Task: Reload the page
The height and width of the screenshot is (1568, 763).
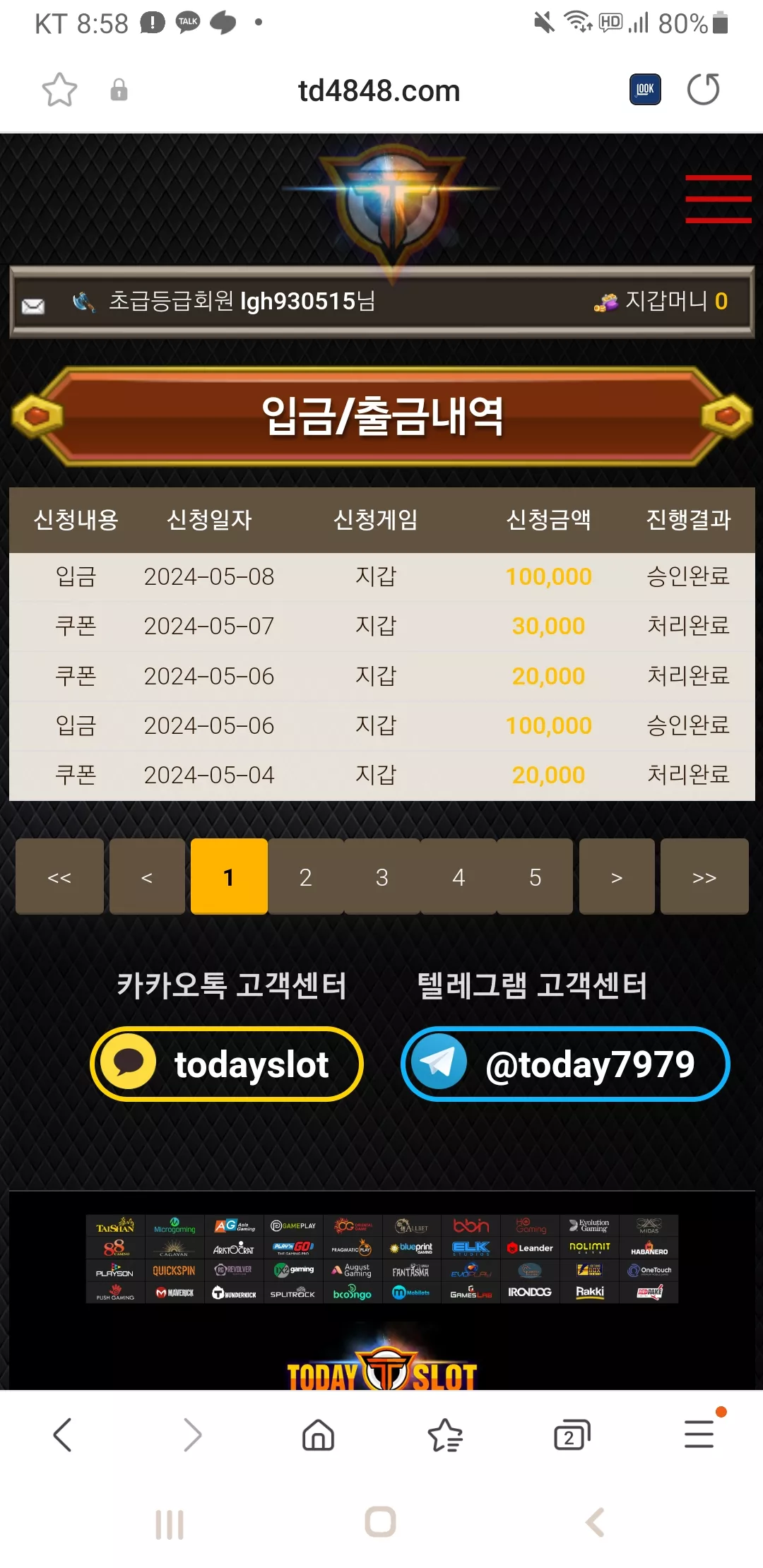Action: click(703, 90)
